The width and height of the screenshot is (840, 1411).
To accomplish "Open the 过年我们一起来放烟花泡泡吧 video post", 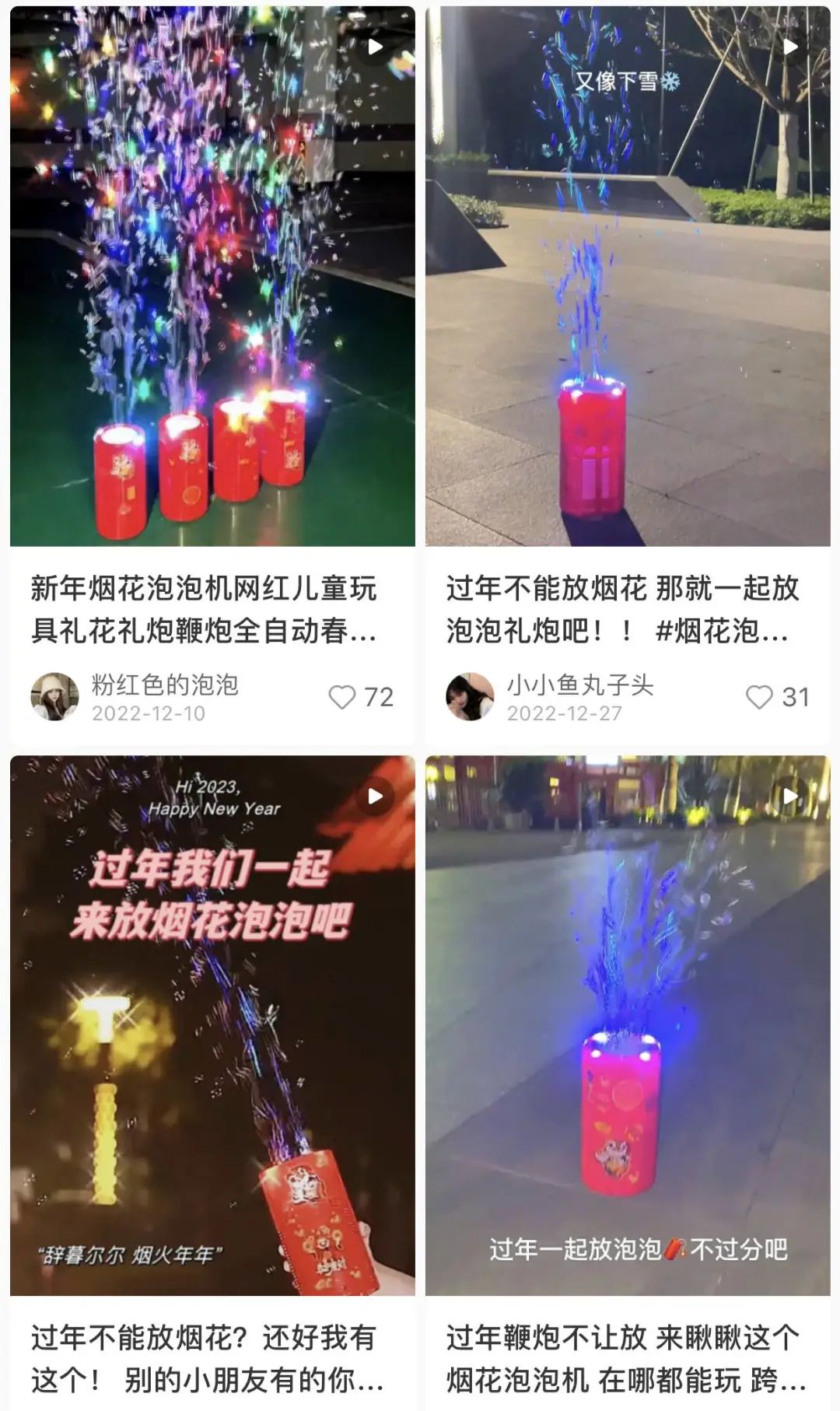I will (x=212, y=1025).
